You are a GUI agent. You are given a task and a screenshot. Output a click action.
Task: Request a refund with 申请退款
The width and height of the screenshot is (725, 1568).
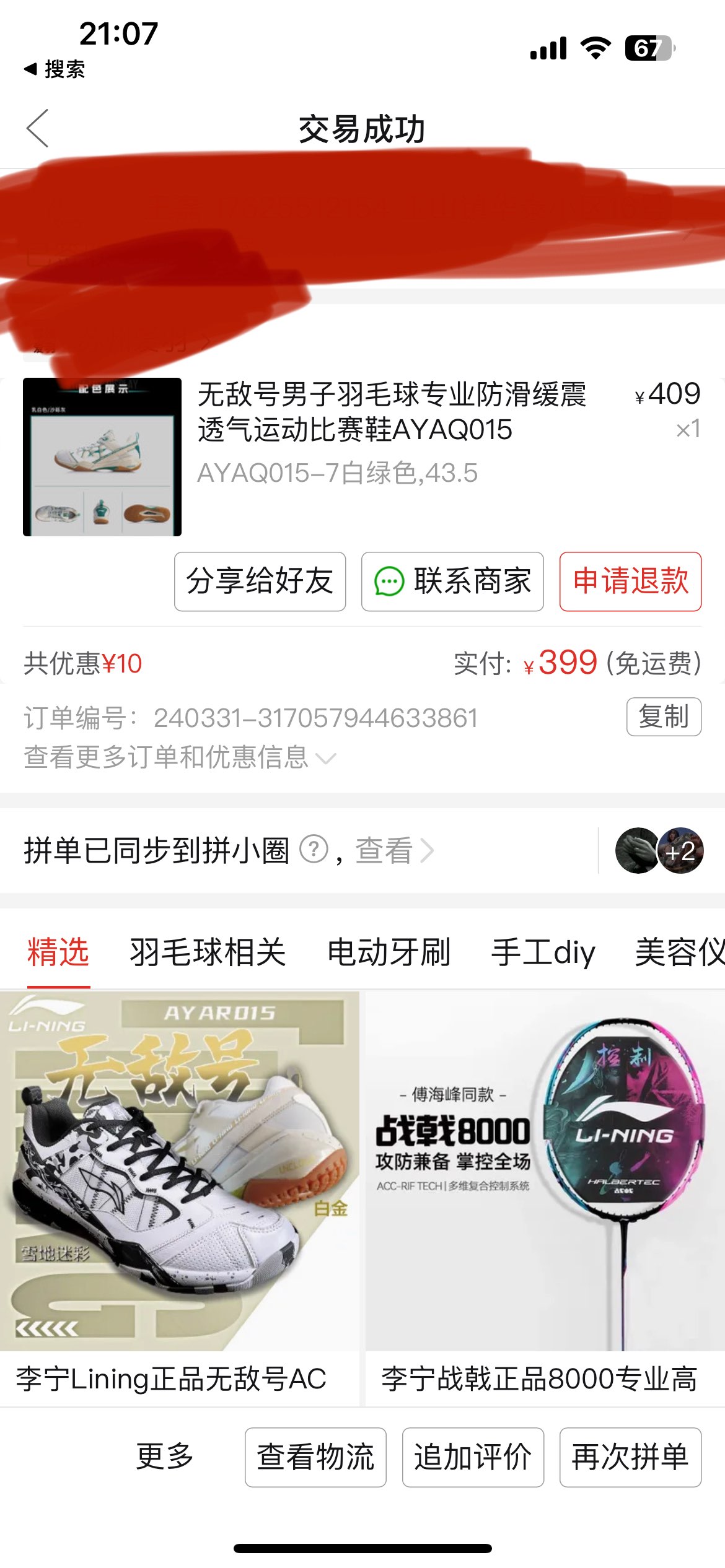tap(630, 581)
